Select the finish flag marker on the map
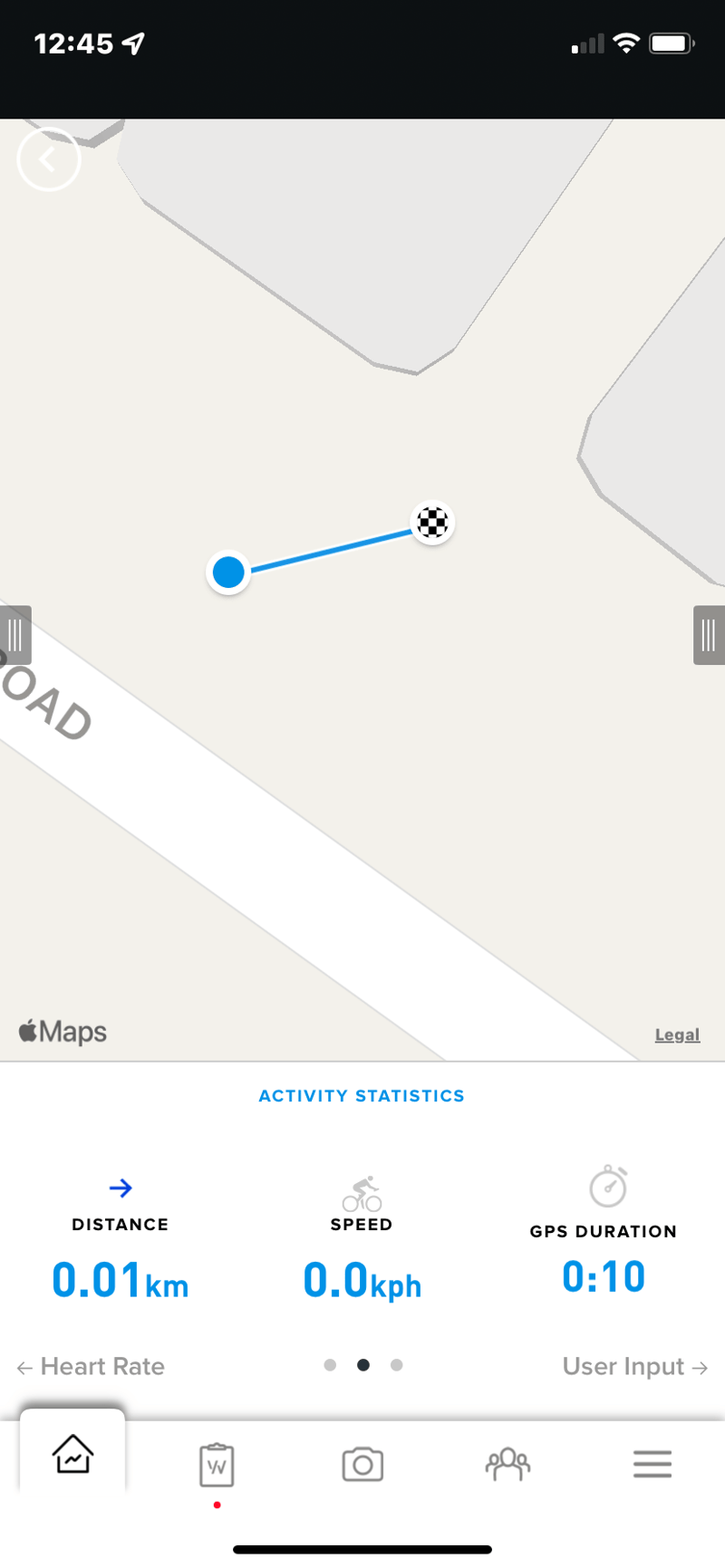The width and height of the screenshot is (725, 1568). click(432, 522)
